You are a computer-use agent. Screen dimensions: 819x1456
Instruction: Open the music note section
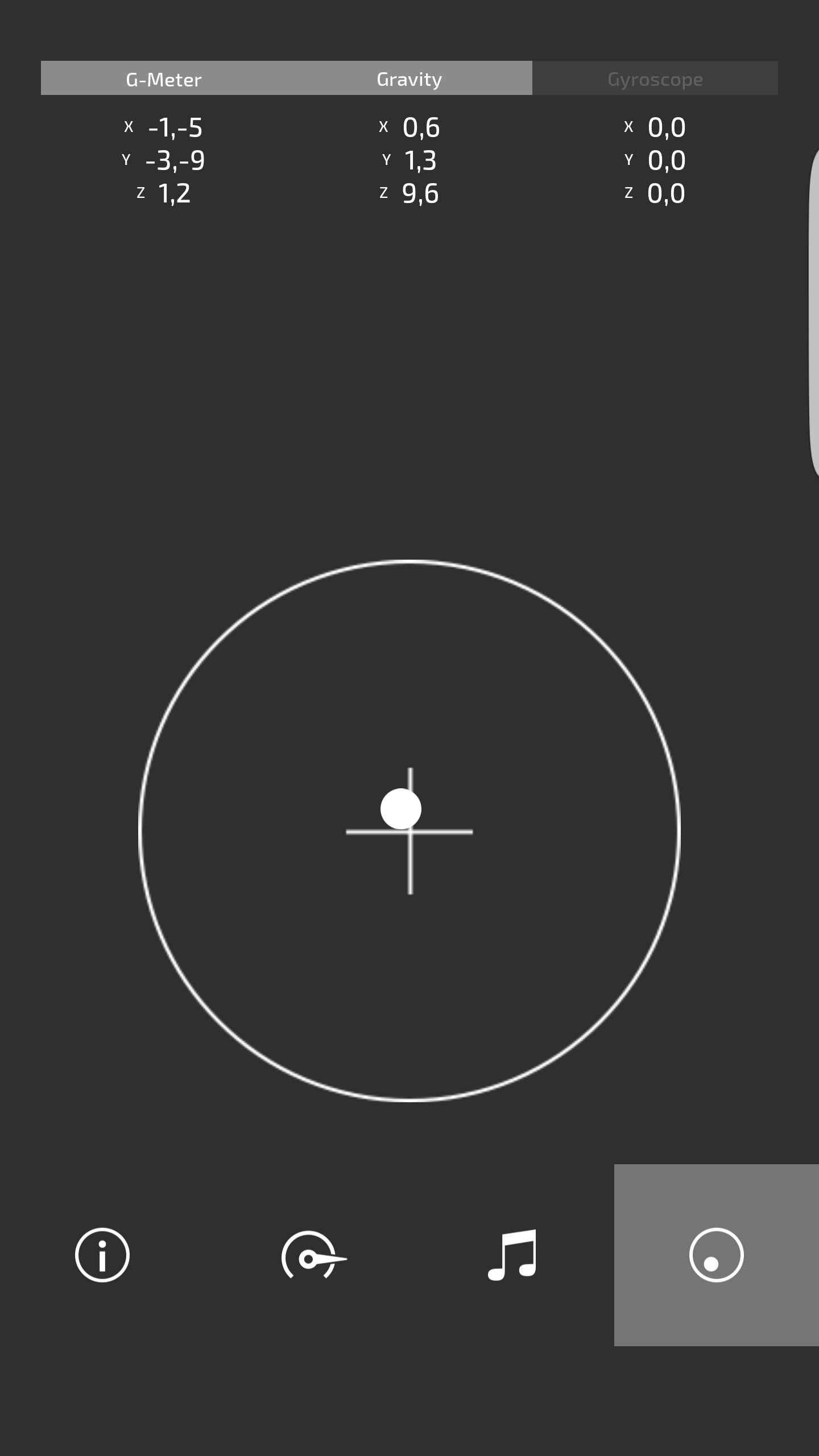[x=512, y=1255]
